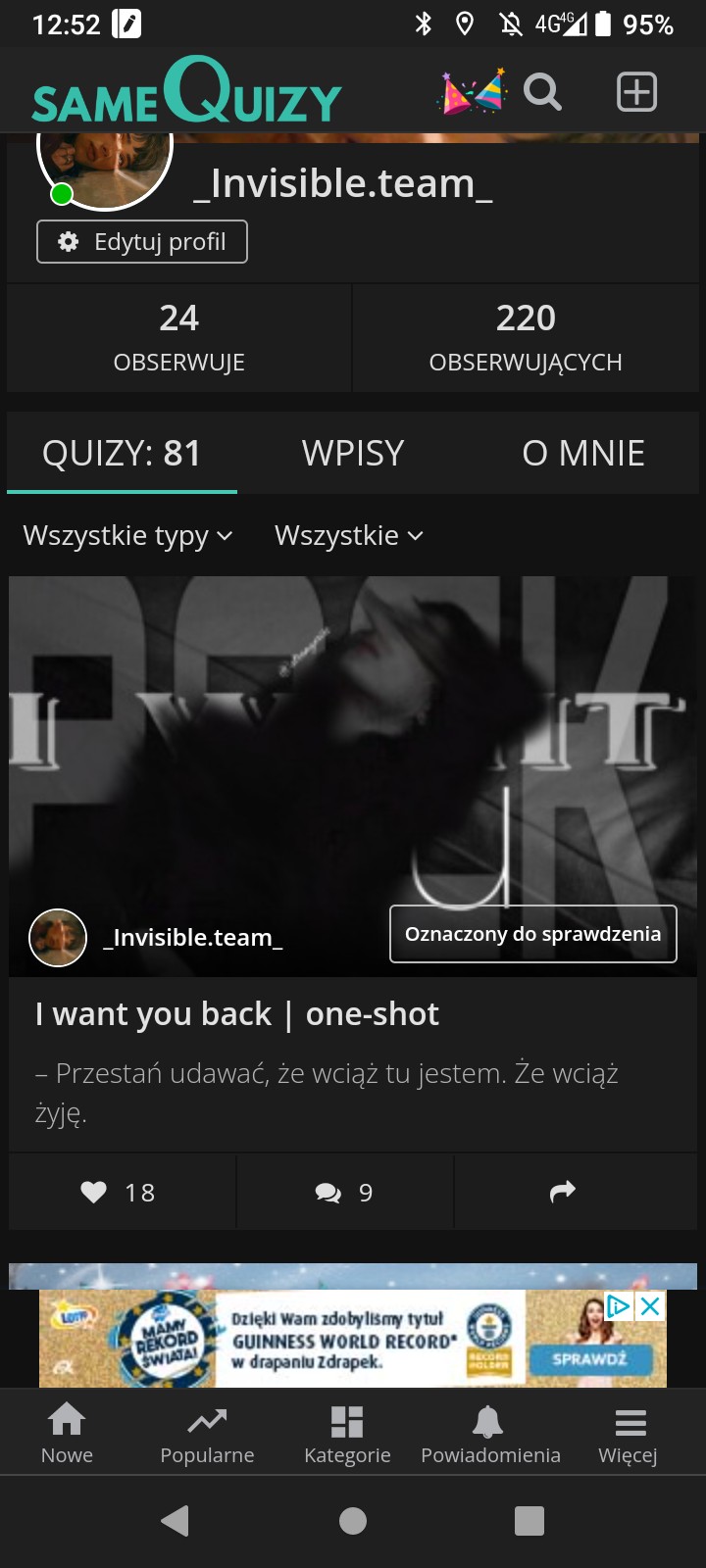Open the party hats celebration icon
Image resolution: width=706 pixels, height=1568 pixels.
473,92
